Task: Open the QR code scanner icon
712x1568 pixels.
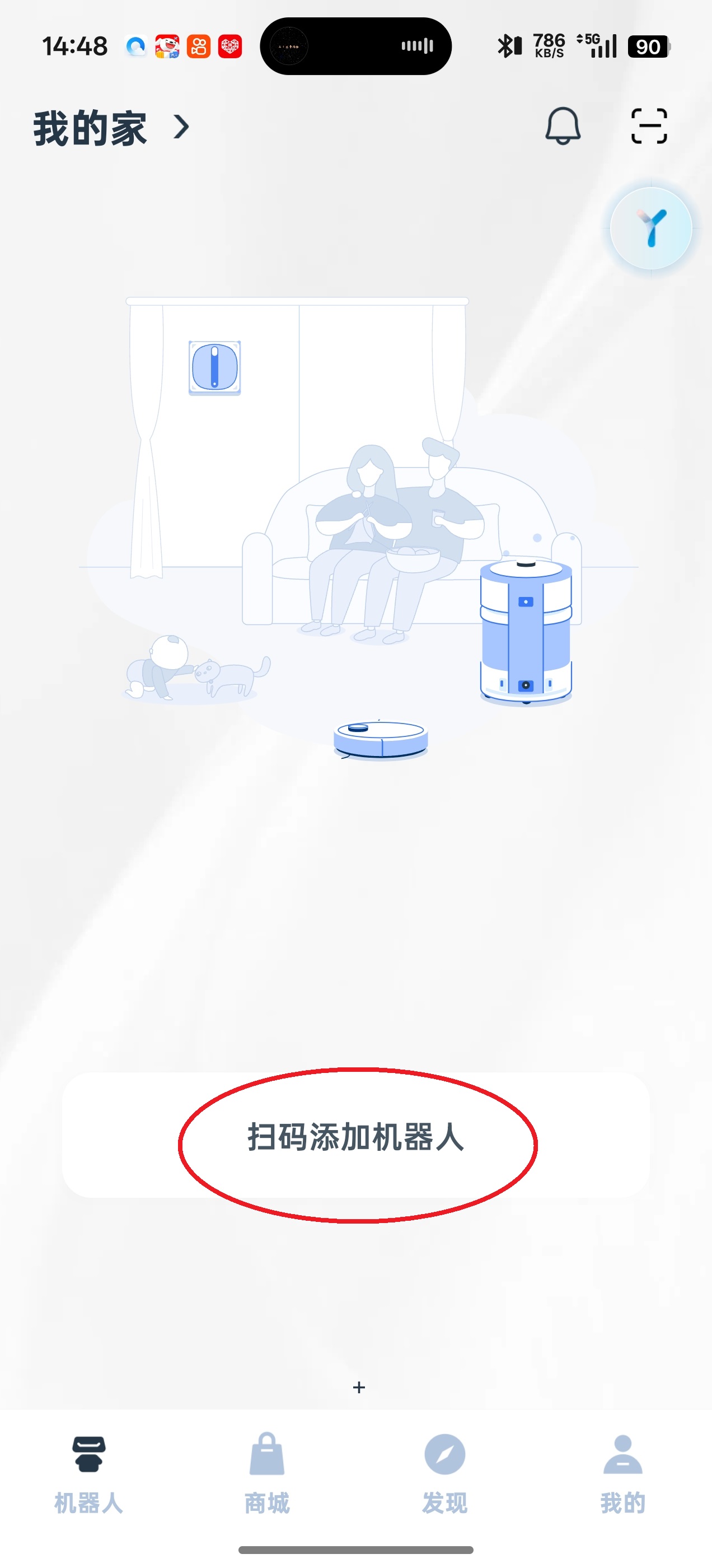Action: (649, 126)
